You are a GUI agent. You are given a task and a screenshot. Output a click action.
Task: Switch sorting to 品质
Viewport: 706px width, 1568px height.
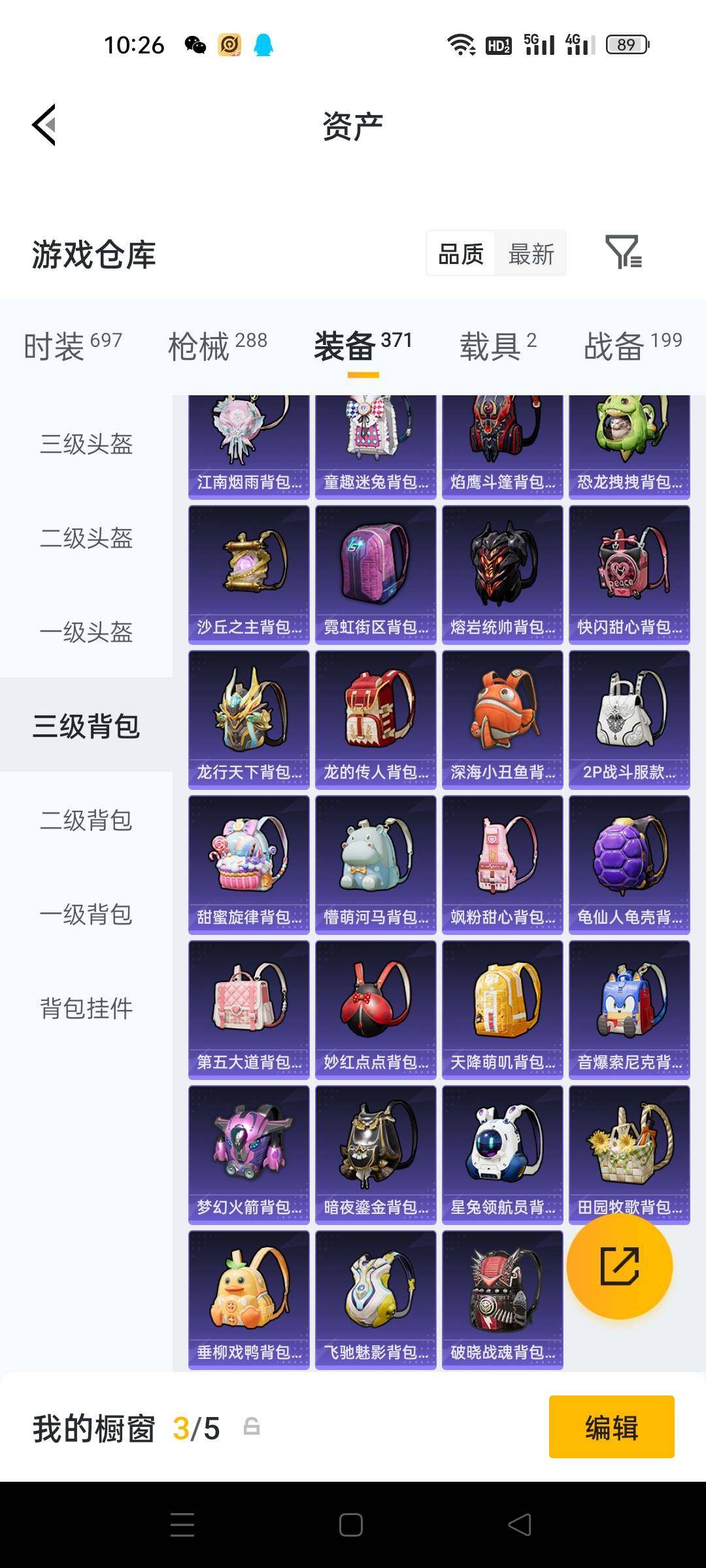point(460,253)
